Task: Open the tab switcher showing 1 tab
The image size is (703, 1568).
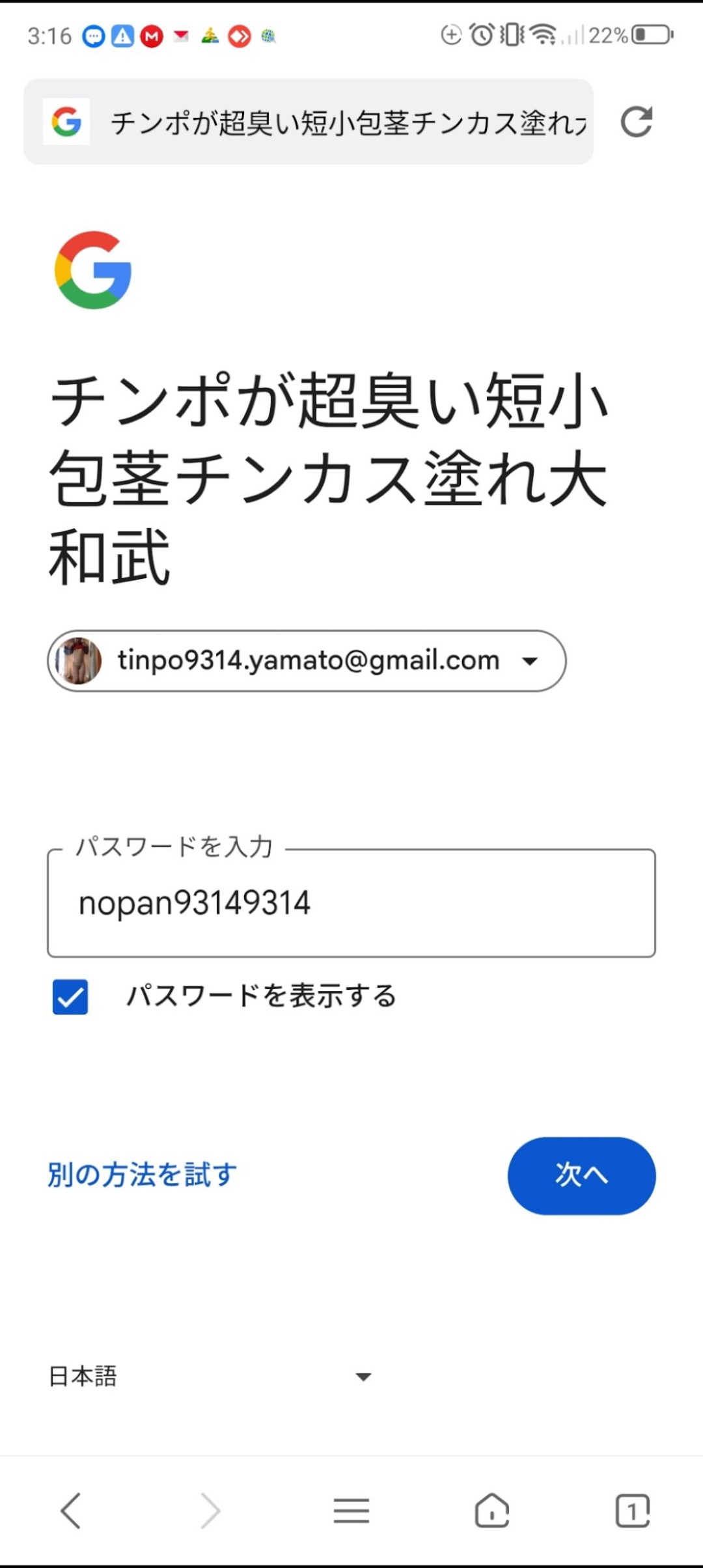Action: click(x=630, y=1511)
